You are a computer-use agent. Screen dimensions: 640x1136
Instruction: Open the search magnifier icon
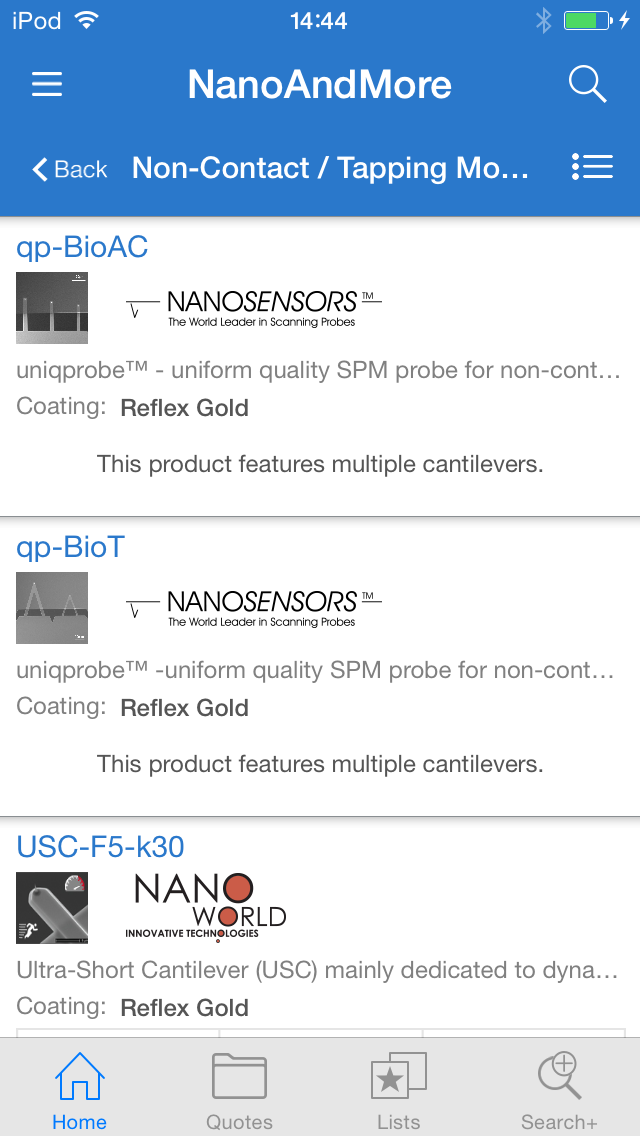[587, 85]
